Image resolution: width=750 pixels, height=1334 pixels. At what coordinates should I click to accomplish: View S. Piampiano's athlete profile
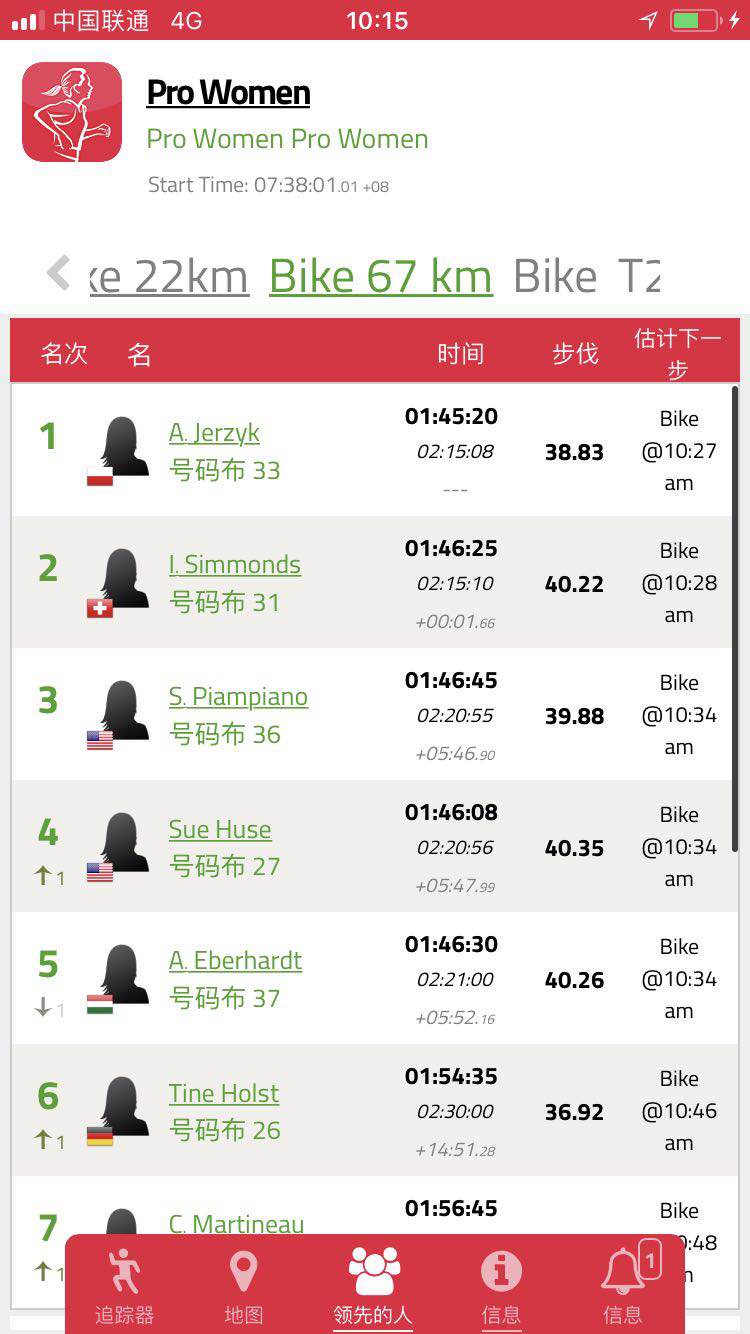point(238,696)
